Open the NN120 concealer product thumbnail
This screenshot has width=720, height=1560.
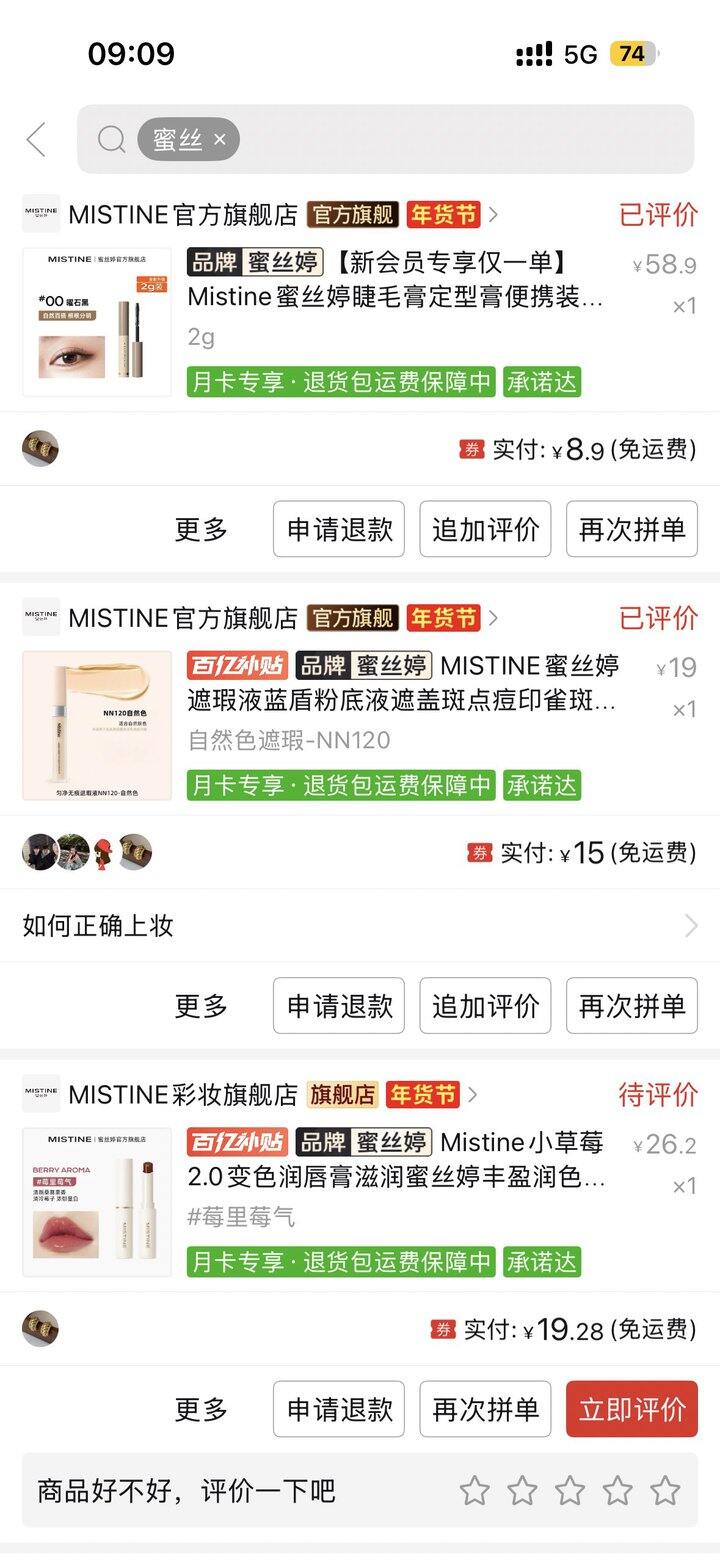[x=96, y=723]
